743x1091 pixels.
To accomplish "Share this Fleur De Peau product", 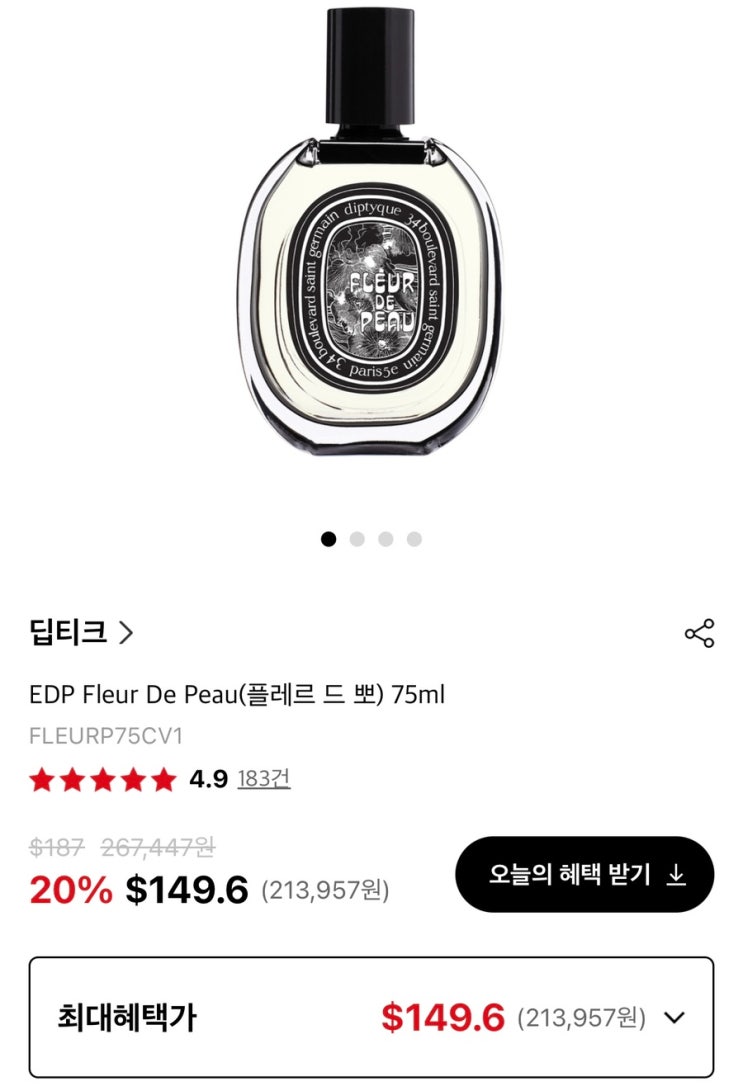I will point(699,633).
